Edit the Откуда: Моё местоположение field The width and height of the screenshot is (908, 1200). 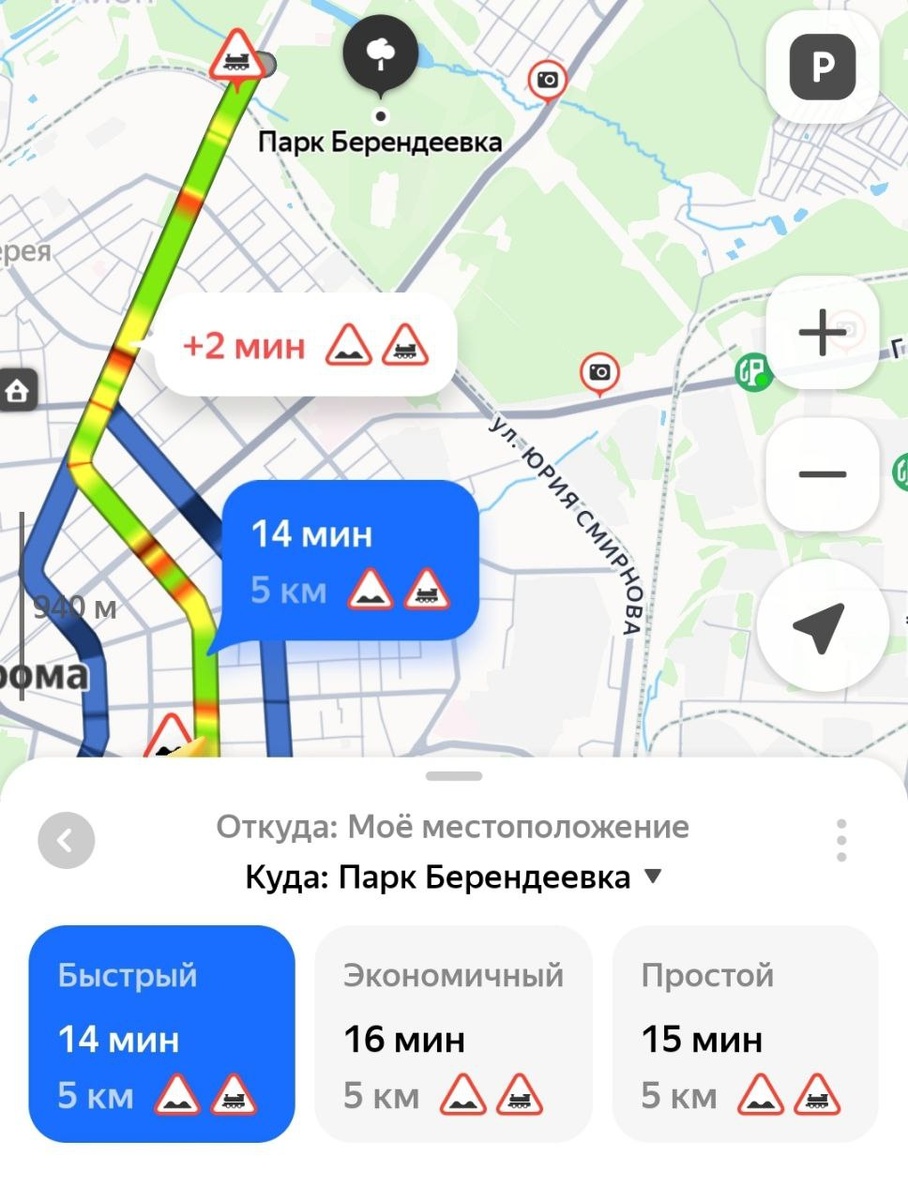tap(452, 827)
